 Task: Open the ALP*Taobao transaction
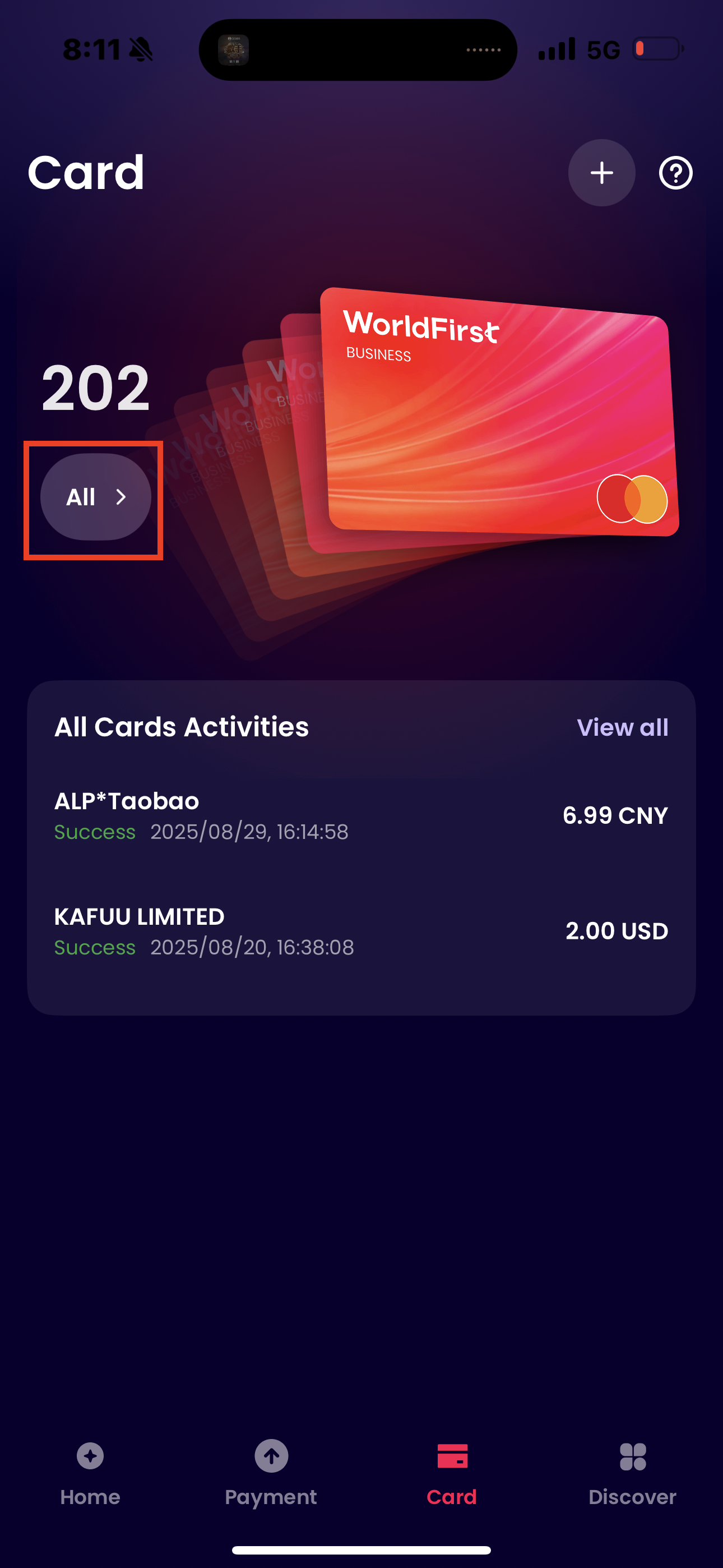[360, 815]
